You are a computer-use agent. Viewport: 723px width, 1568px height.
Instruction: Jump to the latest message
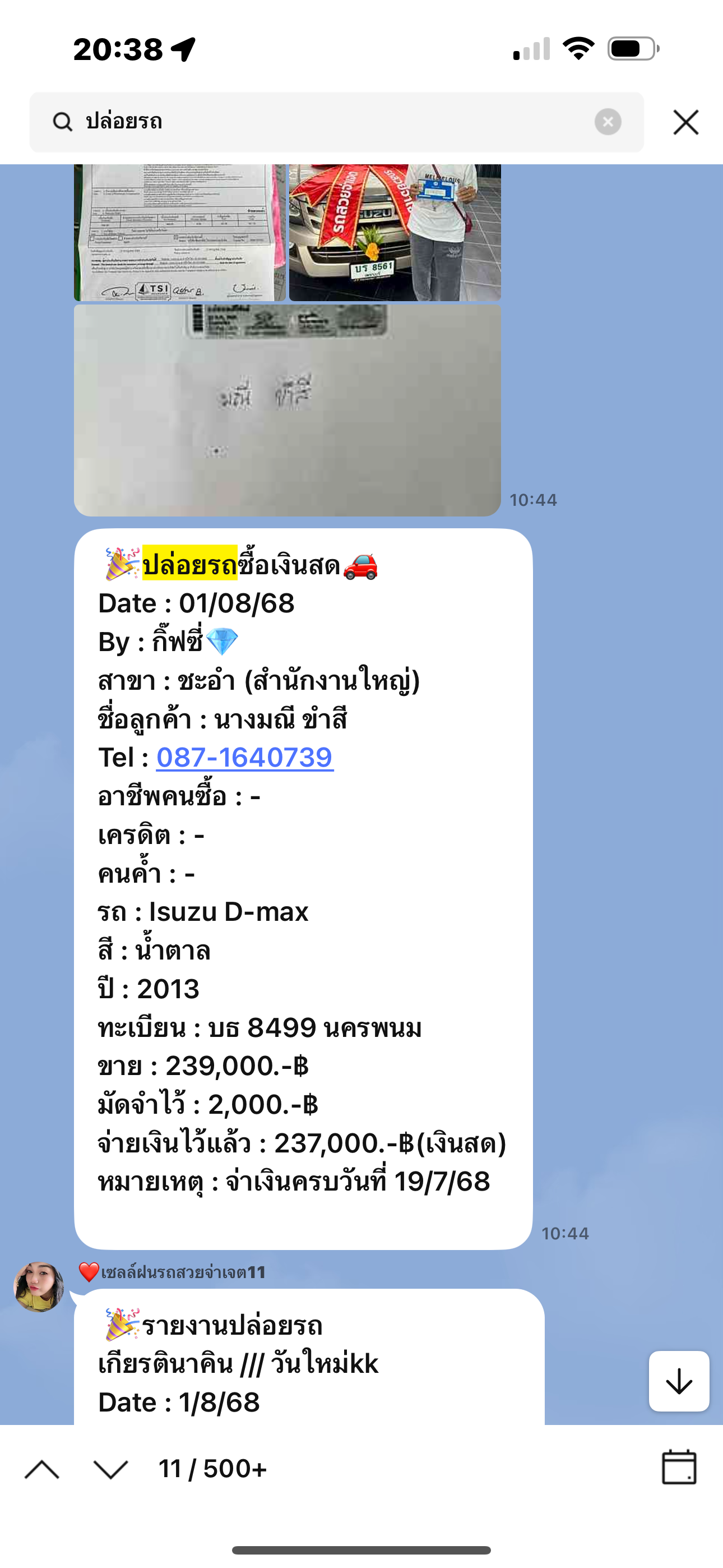click(679, 1381)
